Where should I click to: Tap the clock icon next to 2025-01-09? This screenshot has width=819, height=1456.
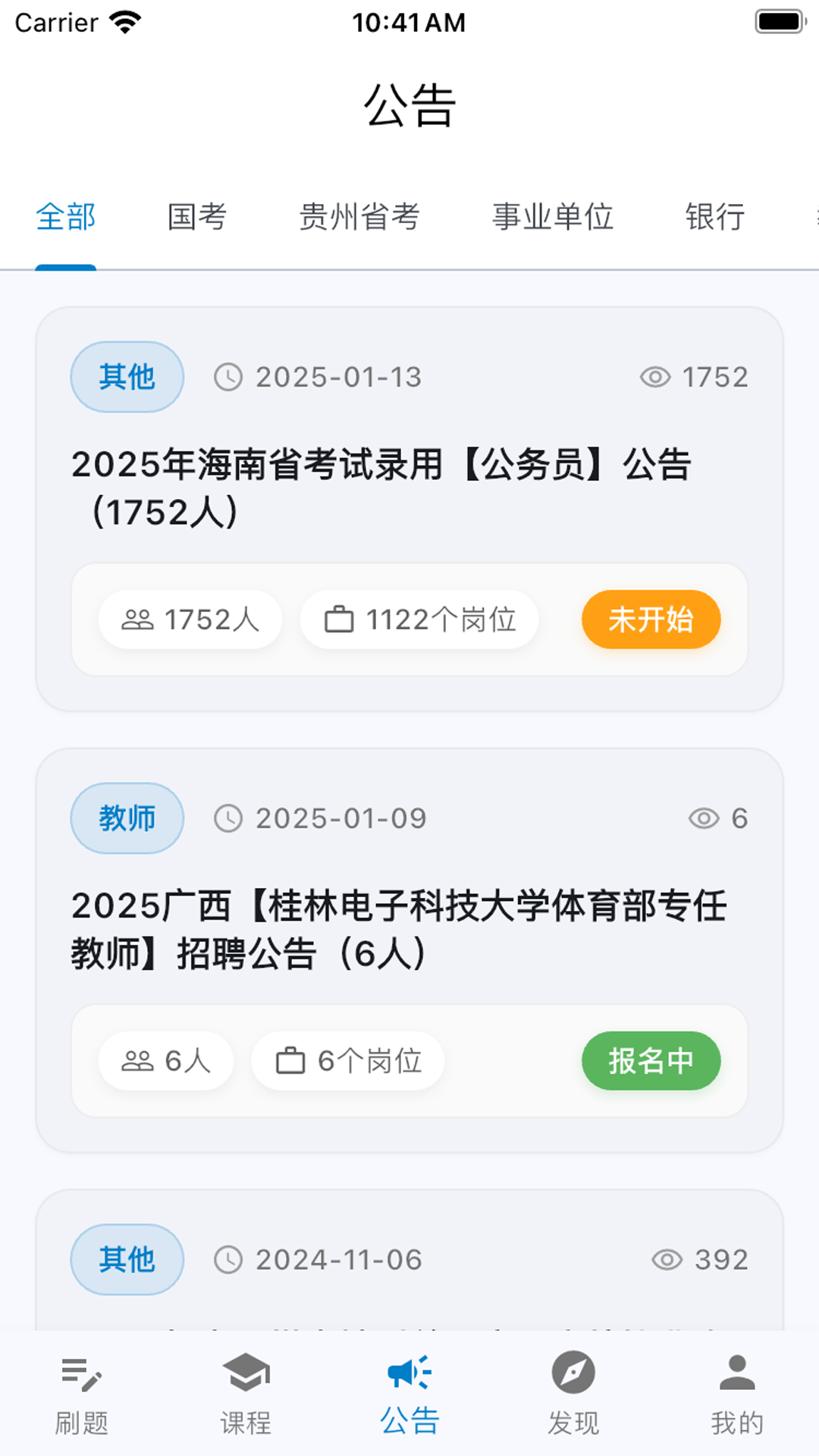tap(227, 818)
